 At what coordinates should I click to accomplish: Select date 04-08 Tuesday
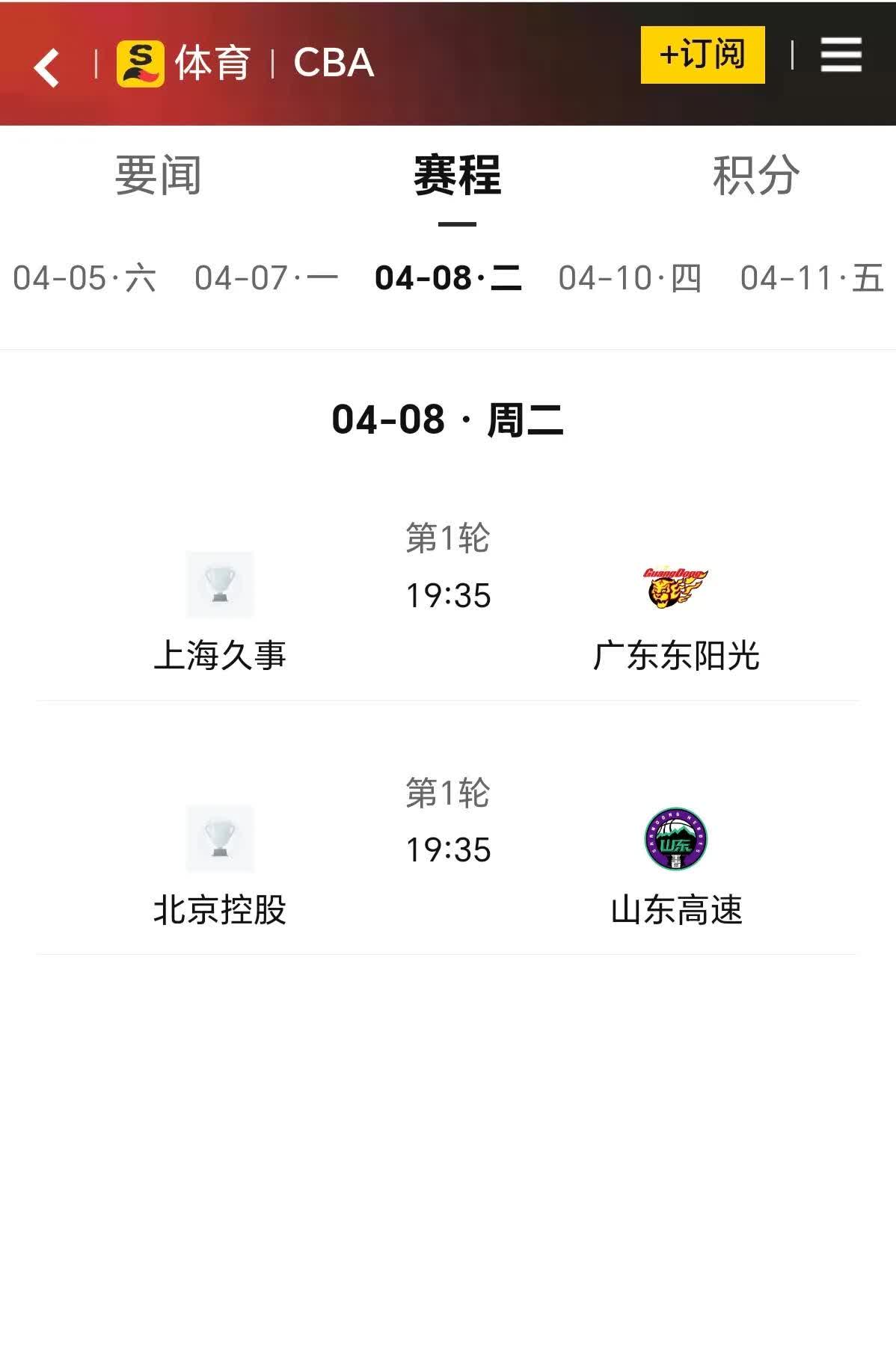coord(448,278)
